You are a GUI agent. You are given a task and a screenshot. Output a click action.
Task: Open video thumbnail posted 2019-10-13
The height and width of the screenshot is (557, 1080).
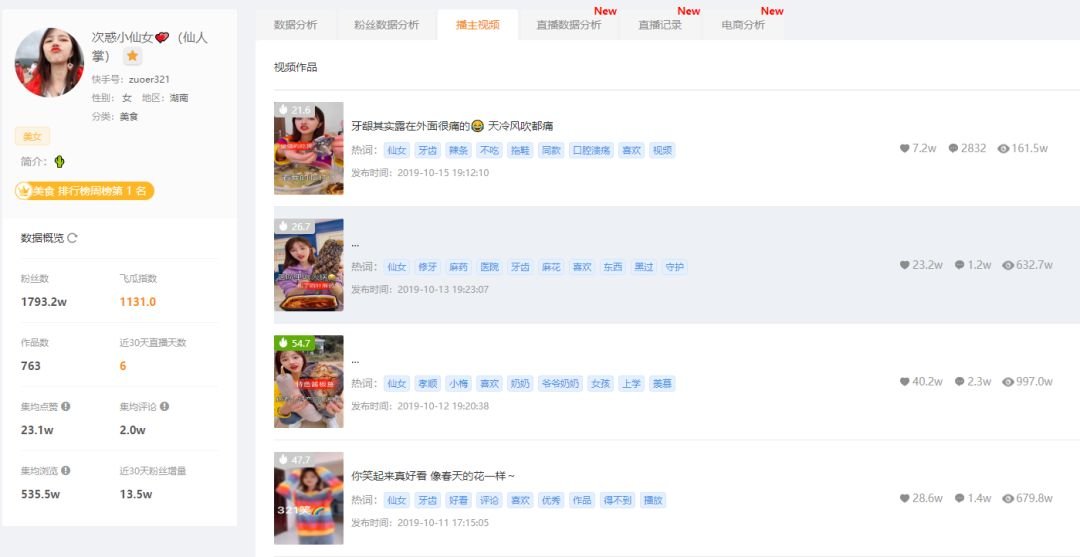309,265
